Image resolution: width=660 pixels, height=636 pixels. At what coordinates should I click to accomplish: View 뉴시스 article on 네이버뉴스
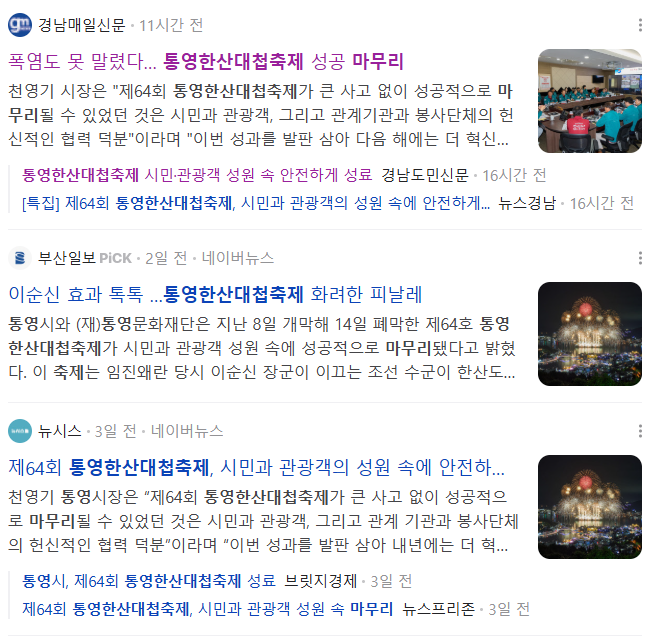coord(187,431)
